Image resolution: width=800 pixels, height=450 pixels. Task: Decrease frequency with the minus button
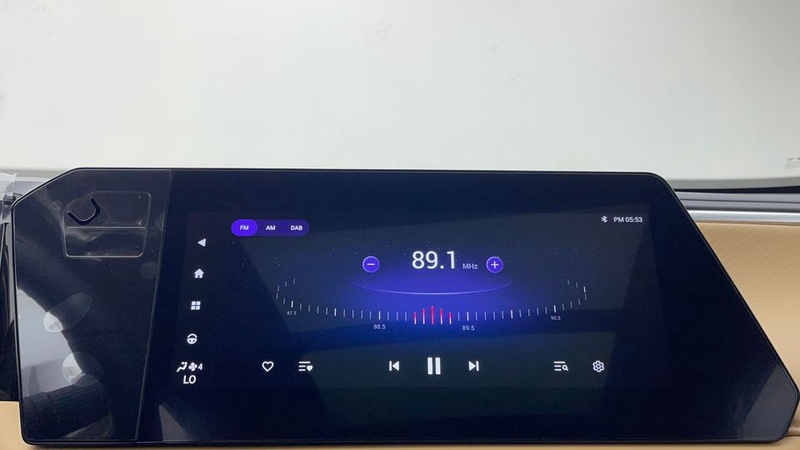coord(371,264)
